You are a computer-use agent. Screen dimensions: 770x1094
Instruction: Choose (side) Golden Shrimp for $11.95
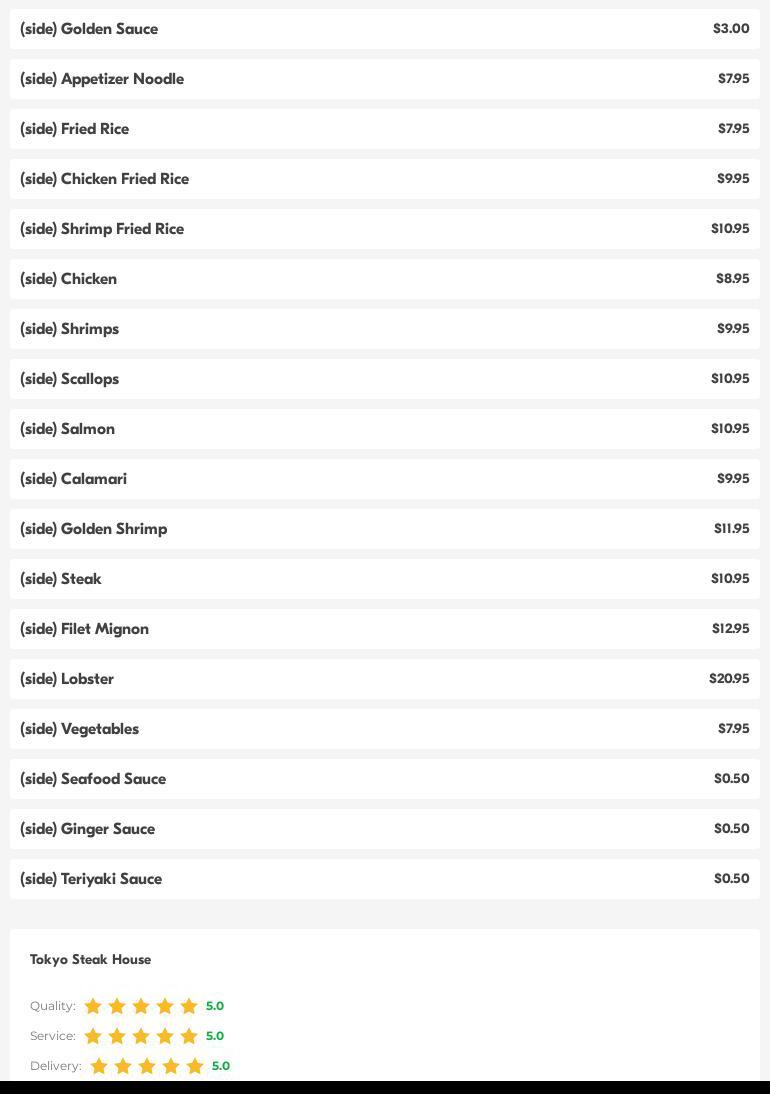(x=94, y=529)
